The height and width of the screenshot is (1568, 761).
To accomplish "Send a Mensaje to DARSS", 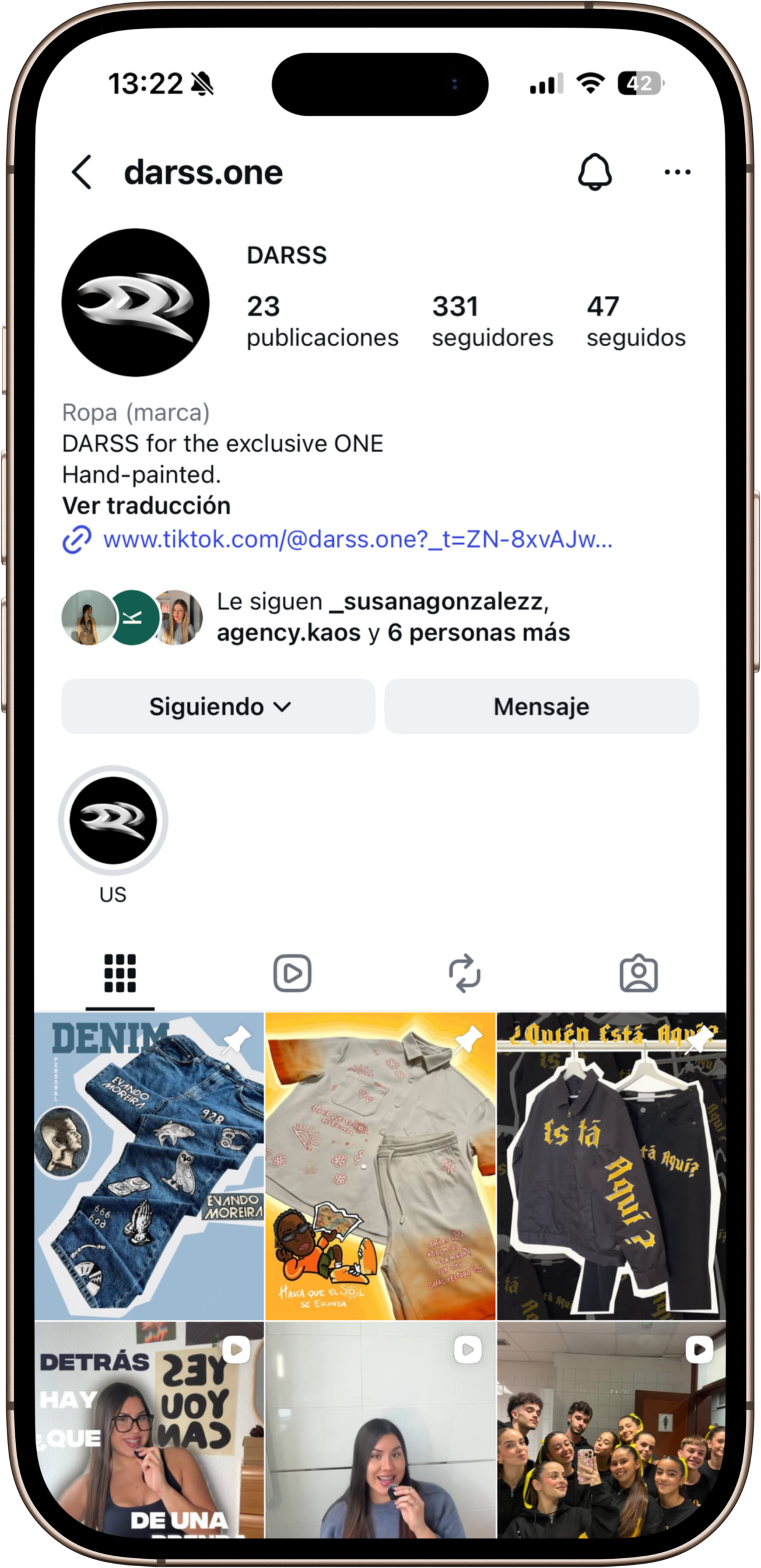I will pos(541,706).
